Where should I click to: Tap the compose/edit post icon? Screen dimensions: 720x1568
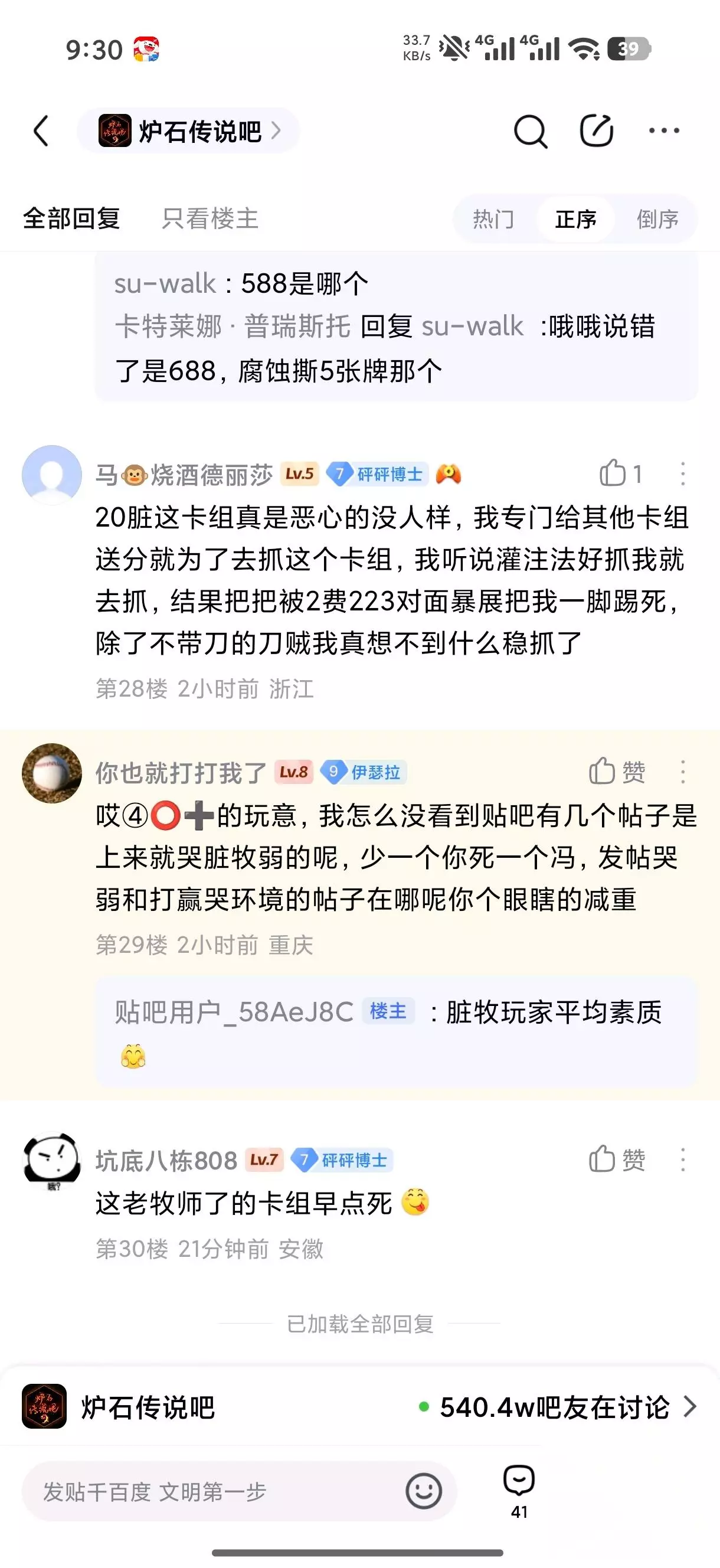596,130
